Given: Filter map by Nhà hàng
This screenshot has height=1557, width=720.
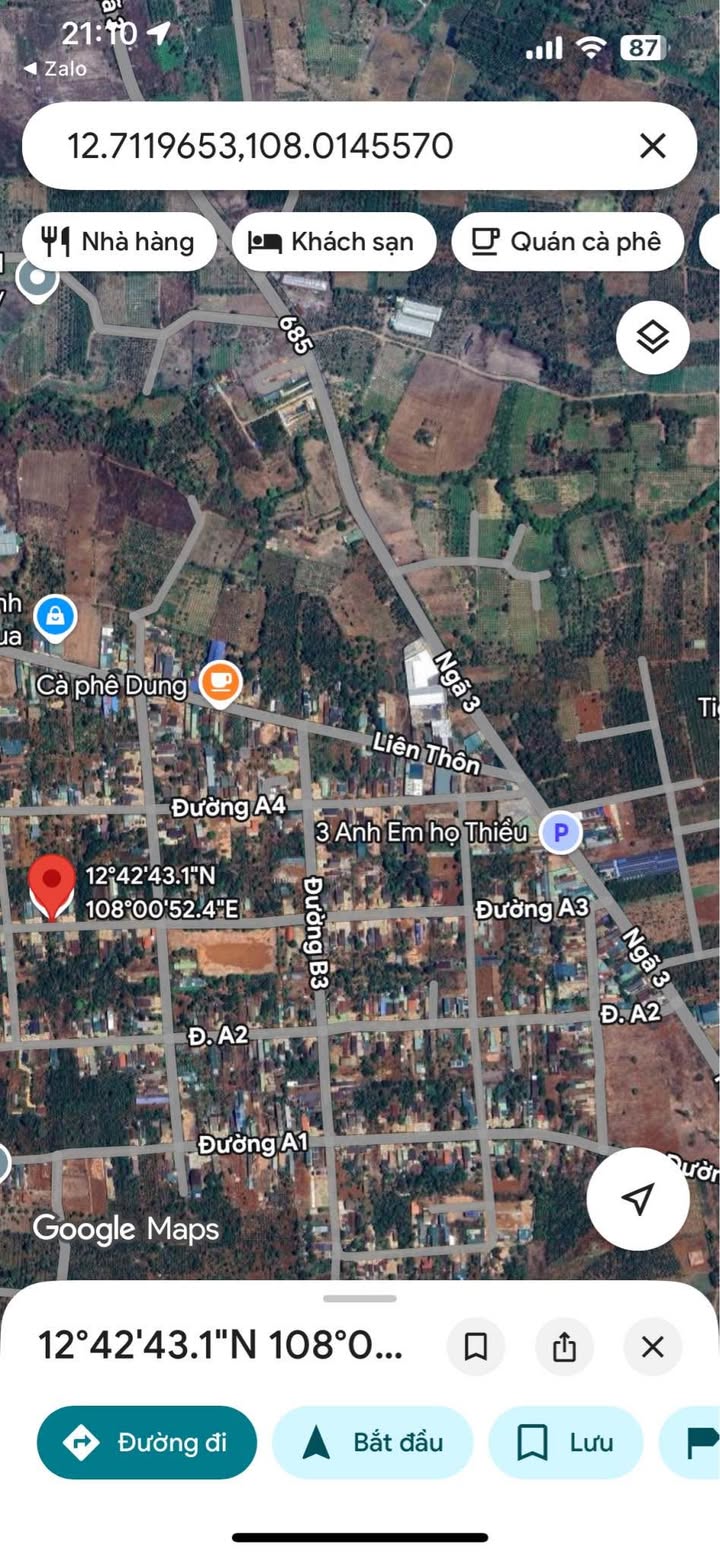Looking at the screenshot, I should [x=119, y=242].
